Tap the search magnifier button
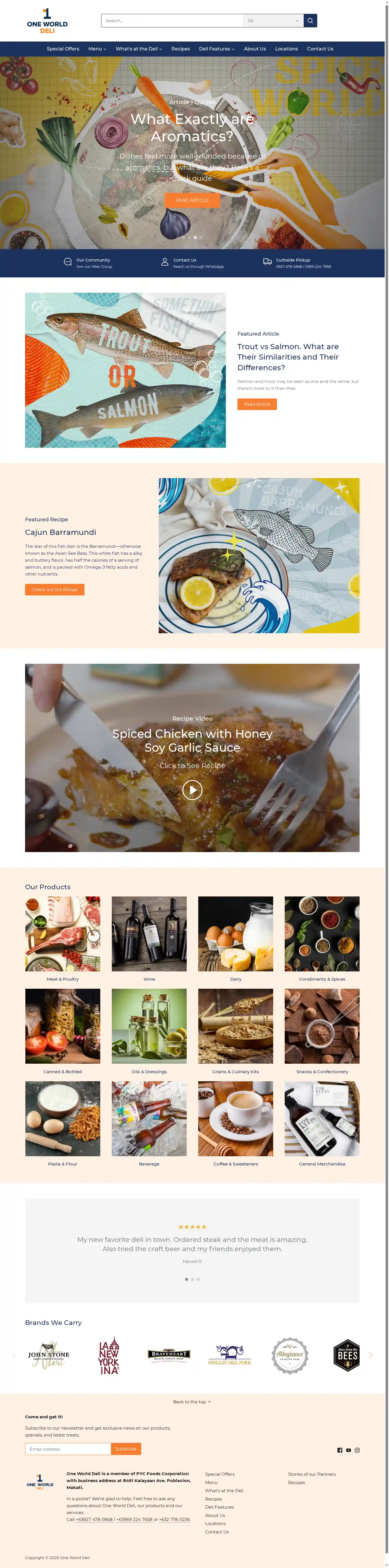The width and height of the screenshot is (389, 1568). pyautogui.click(x=310, y=21)
